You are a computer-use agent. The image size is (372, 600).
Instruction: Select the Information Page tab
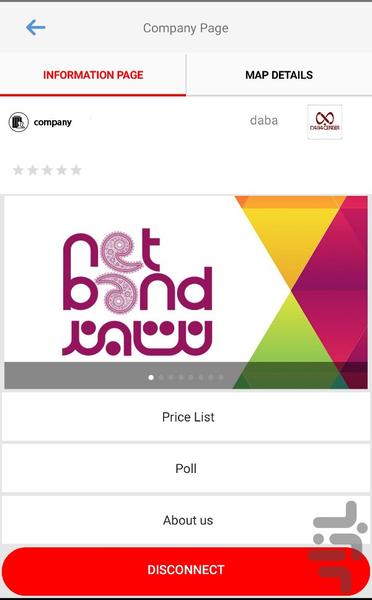click(x=93, y=75)
